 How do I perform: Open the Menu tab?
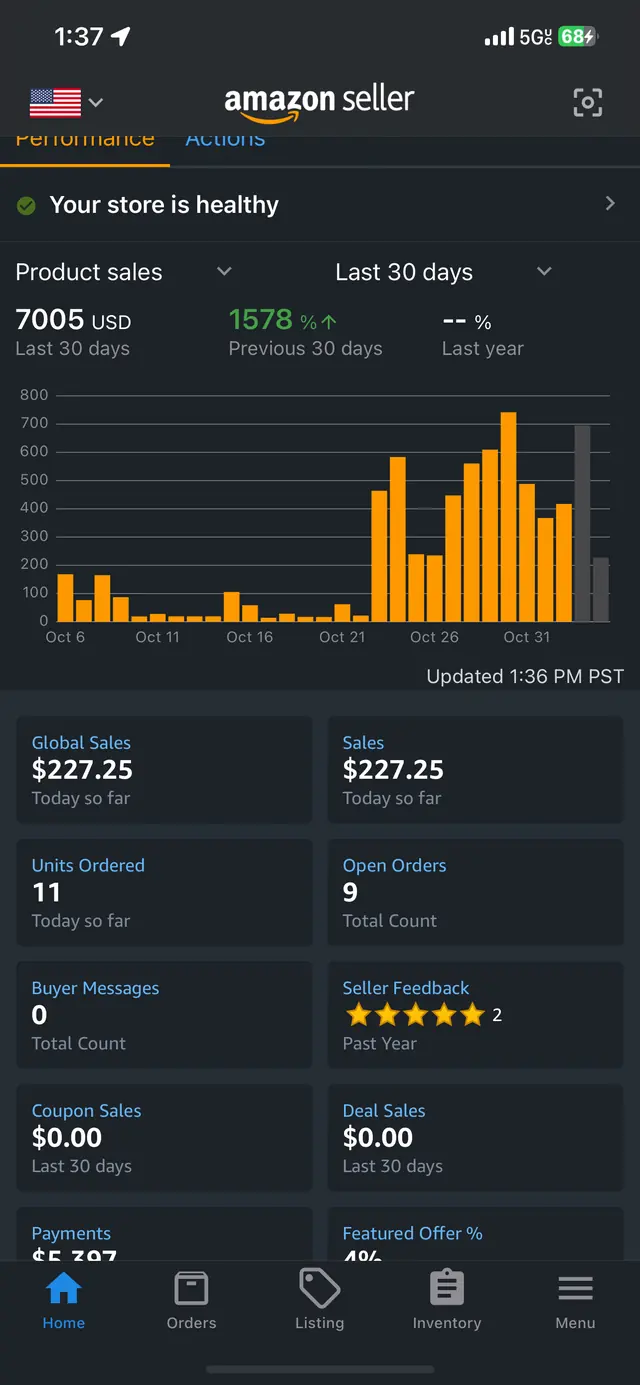[x=575, y=1300]
